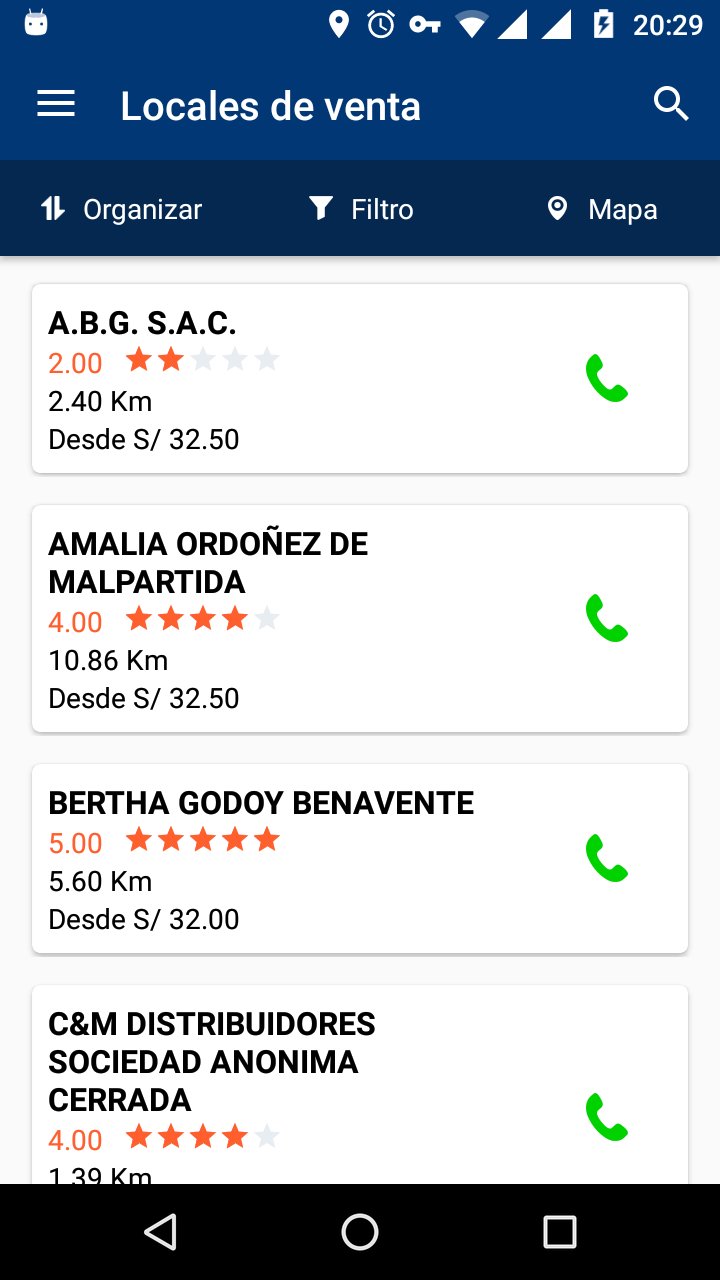The width and height of the screenshot is (720, 1280).
Task: Go back using the system back button
Action: pos(160,1232)
